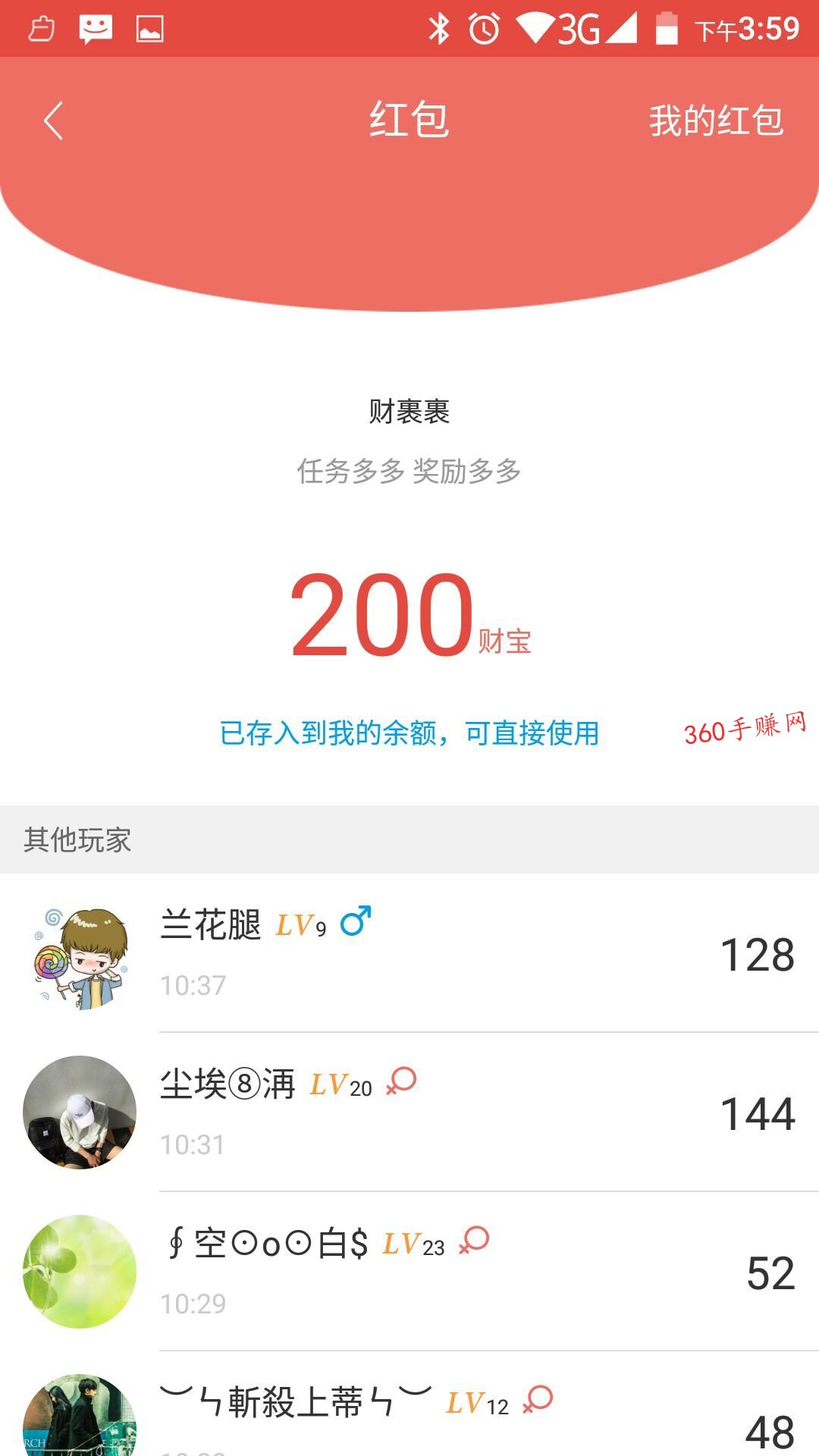This screenshot has height=1456, width=819.
Task: Open the 斬殺上蒂 player row
Action: [409, 1404]
